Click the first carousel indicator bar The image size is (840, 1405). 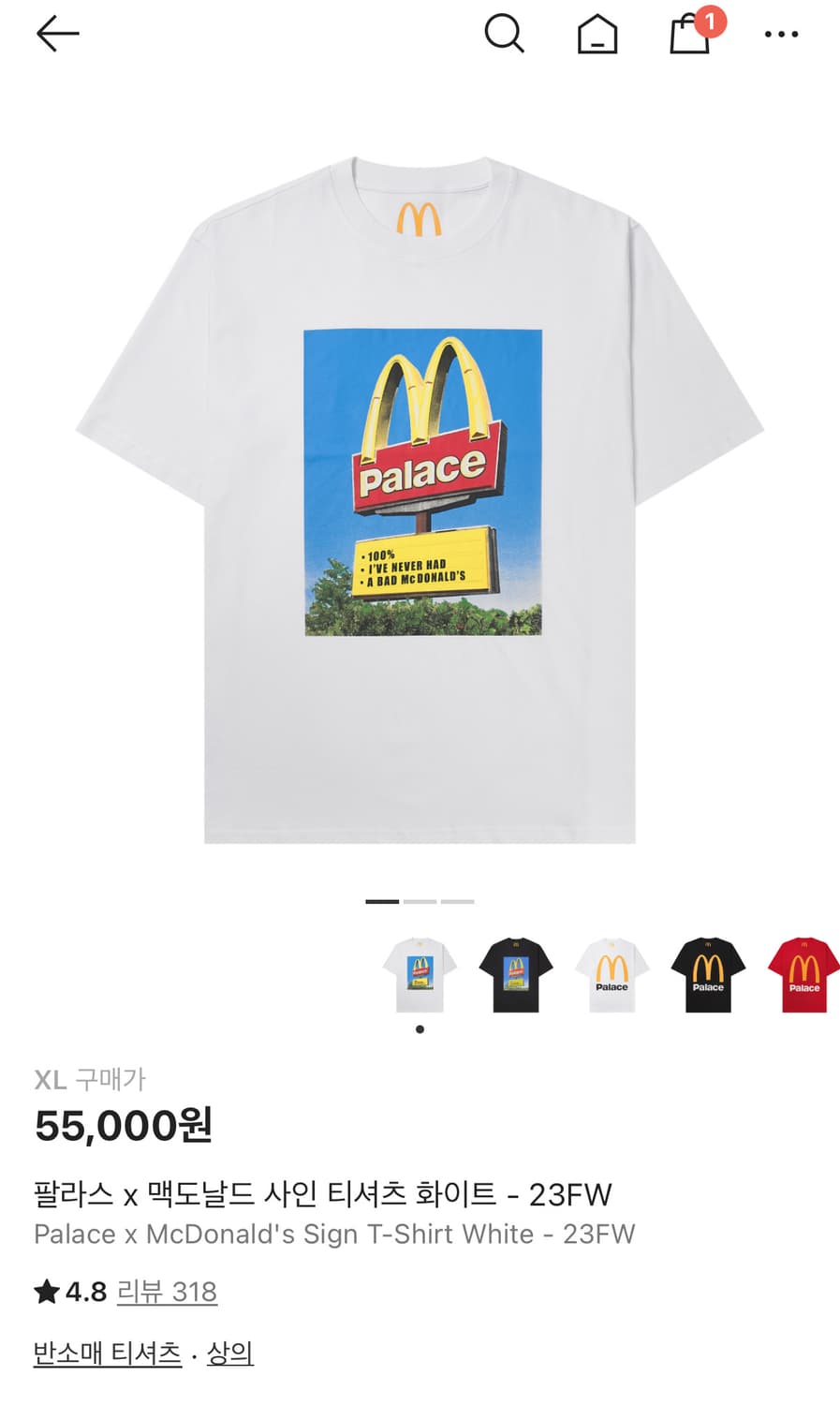[x=380, y=900]
